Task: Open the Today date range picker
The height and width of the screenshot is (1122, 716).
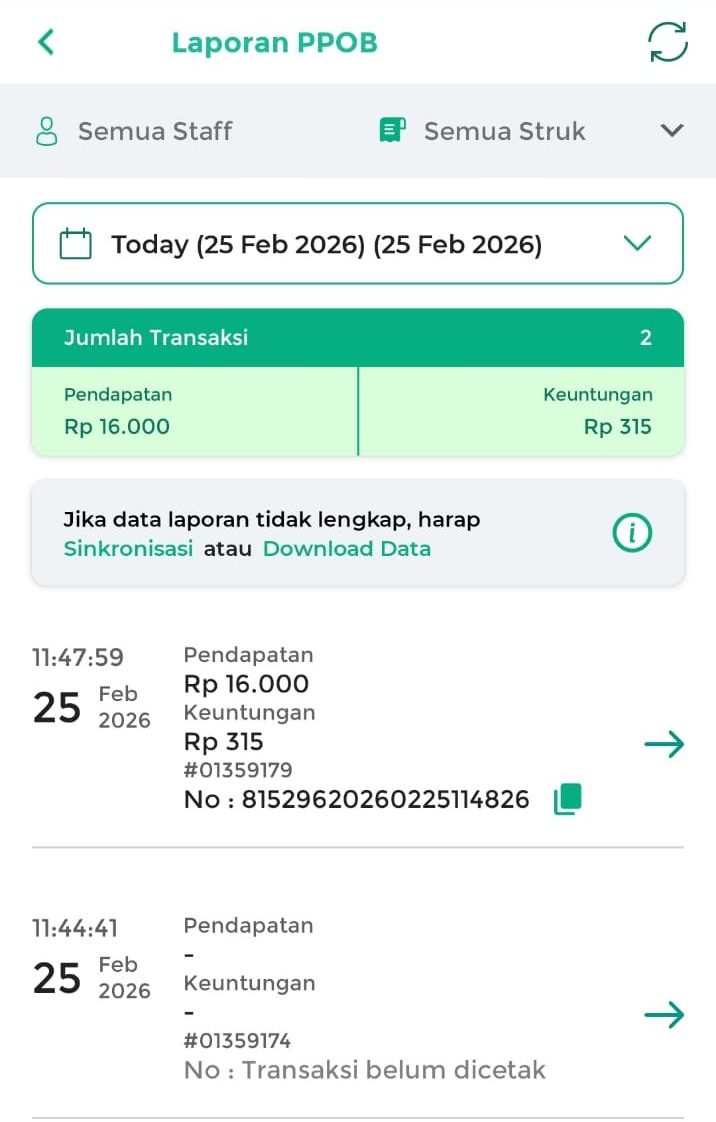Action: point(357,244)
